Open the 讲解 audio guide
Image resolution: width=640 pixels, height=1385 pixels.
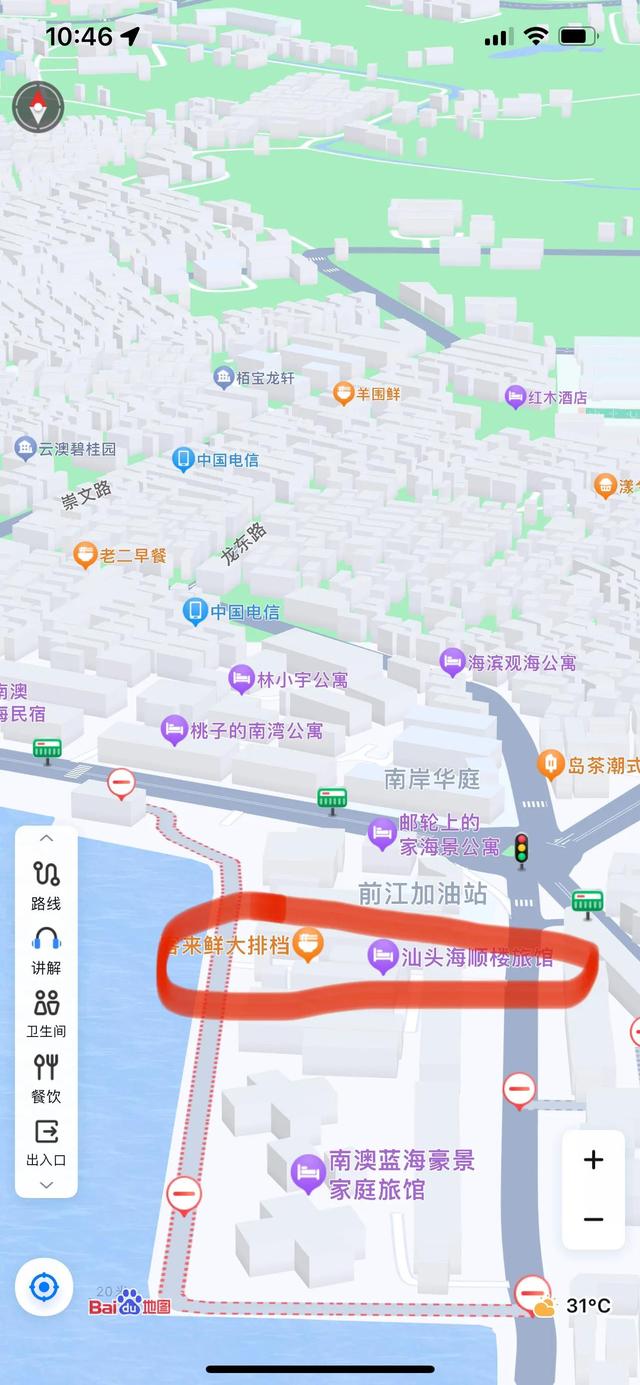[x=46, y=950]
